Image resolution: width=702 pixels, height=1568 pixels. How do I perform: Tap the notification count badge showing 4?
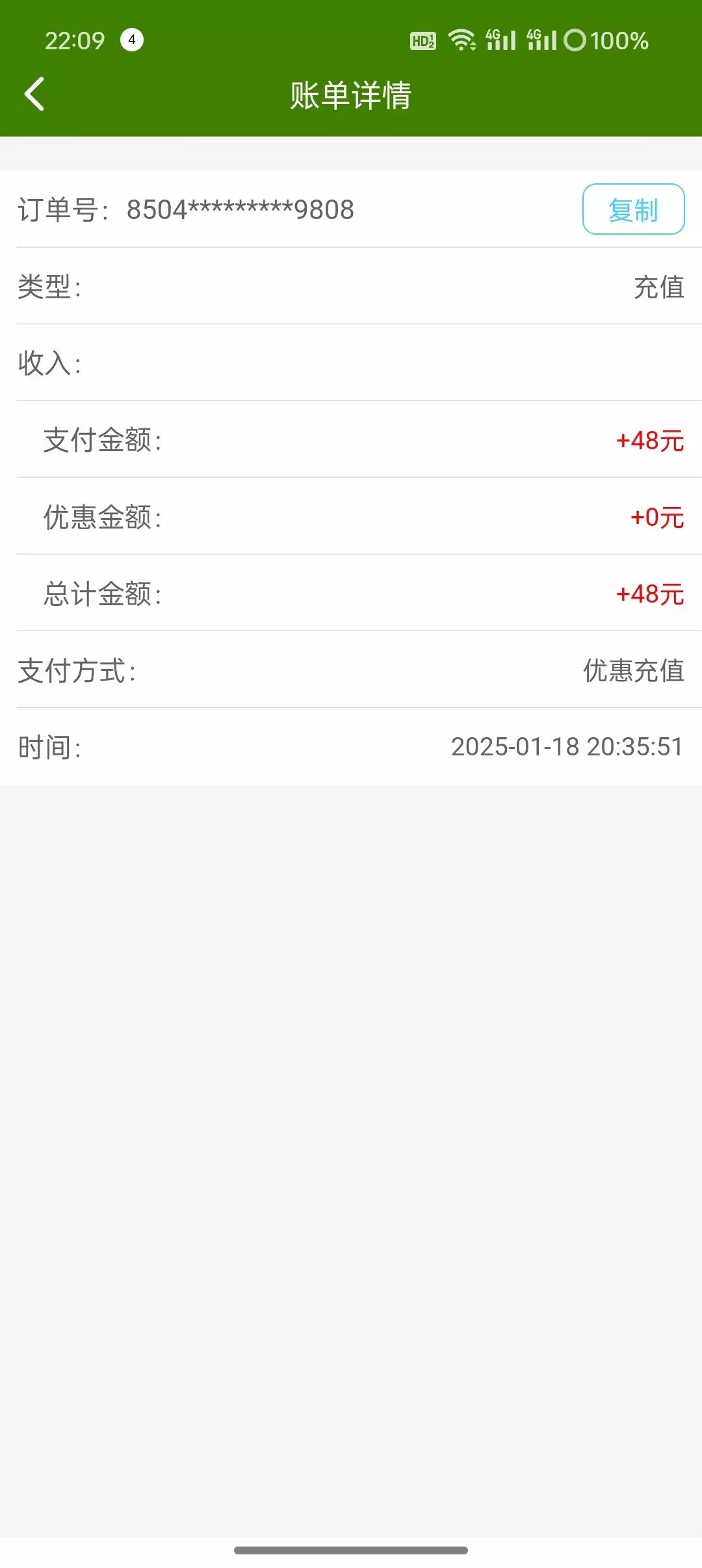click(x=132, y=41)
